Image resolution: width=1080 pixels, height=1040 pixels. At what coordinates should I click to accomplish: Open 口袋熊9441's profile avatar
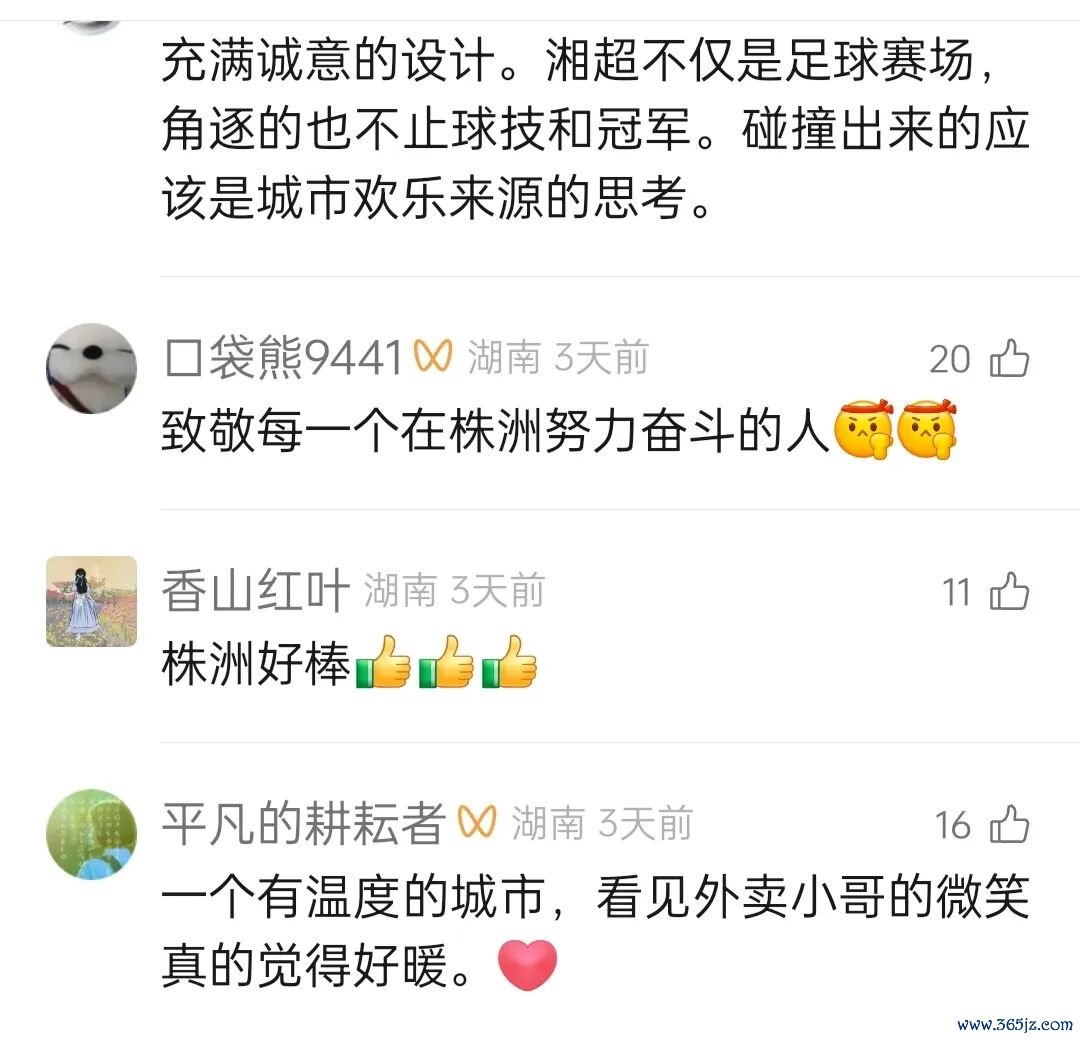point(91,368)
